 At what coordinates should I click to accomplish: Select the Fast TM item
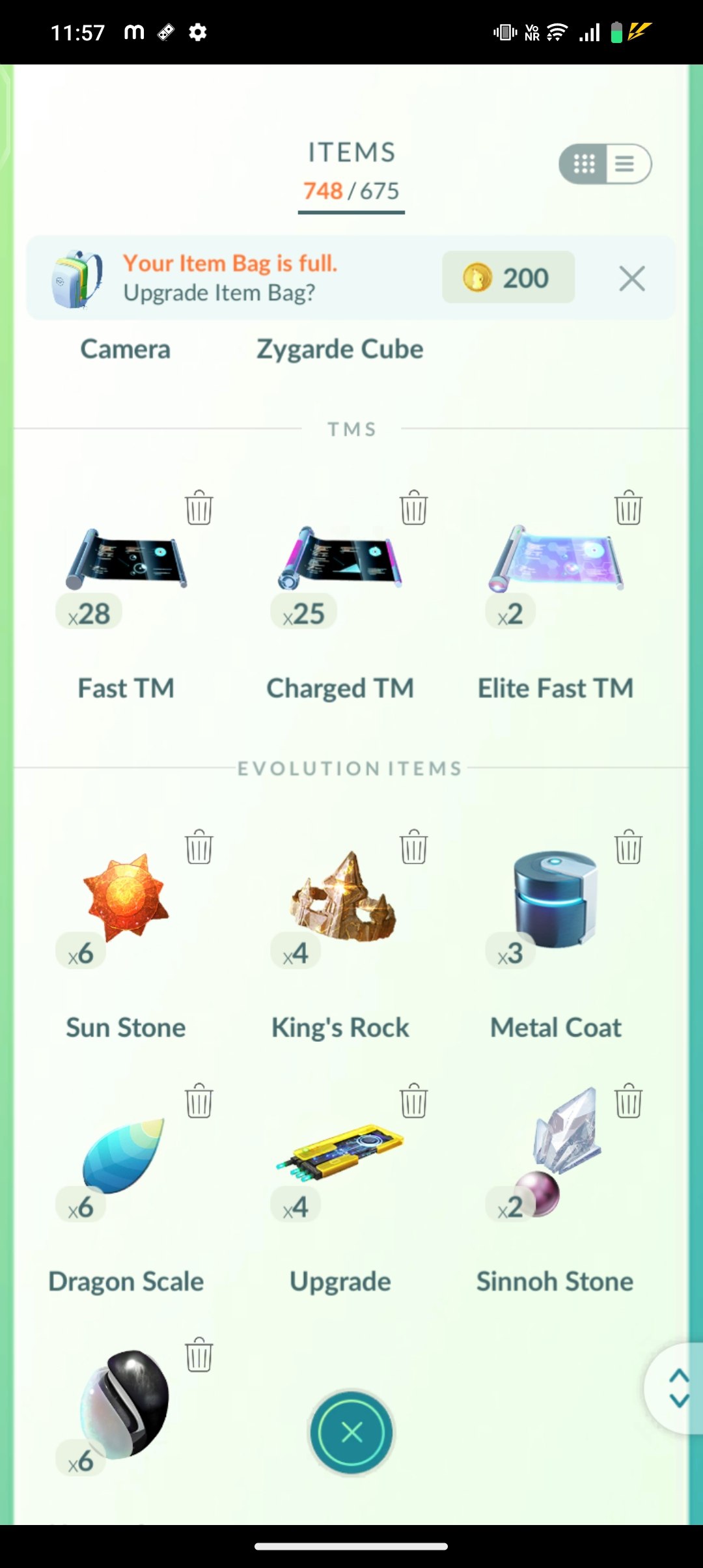pyautogui.click(x=126, y=560)
